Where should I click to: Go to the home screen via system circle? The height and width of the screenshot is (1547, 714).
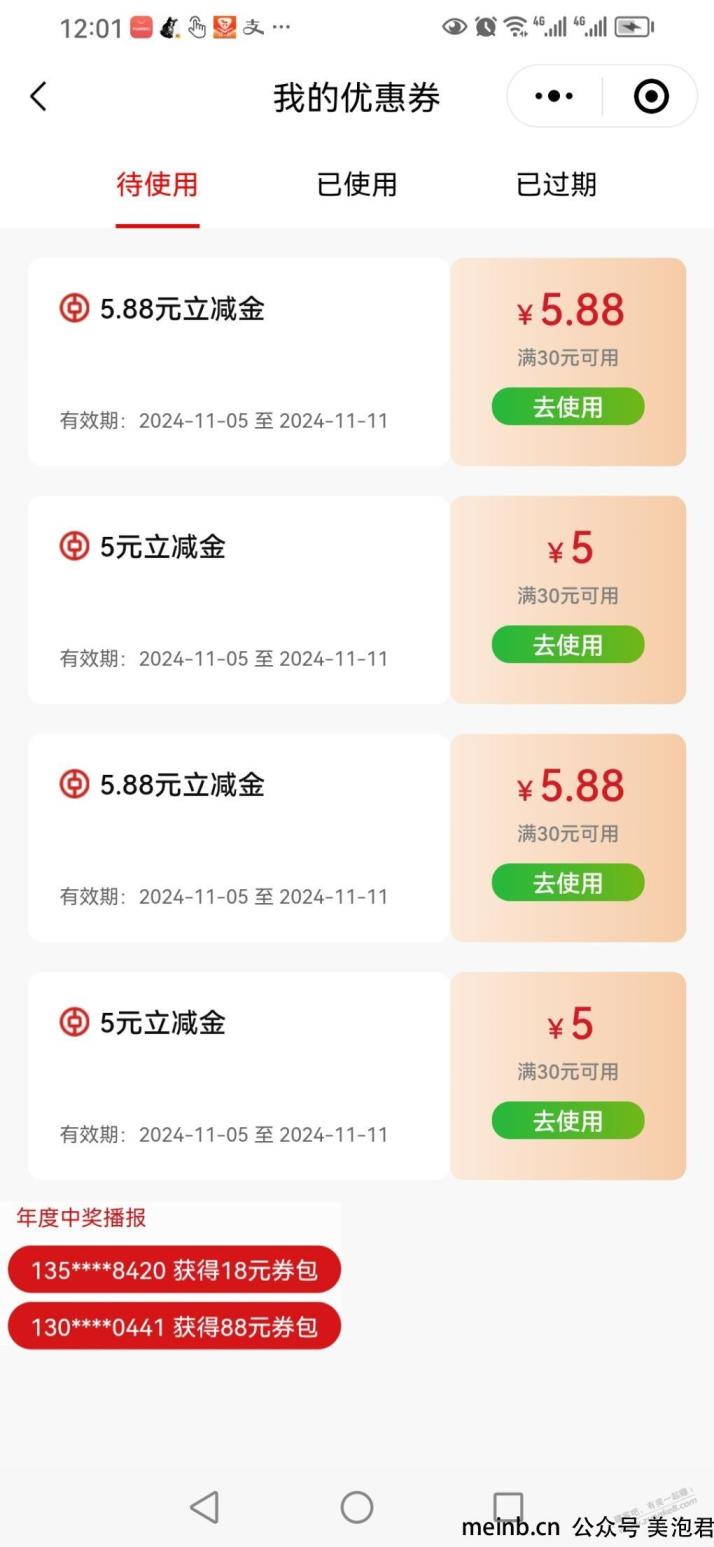[x=357, y=1507]
